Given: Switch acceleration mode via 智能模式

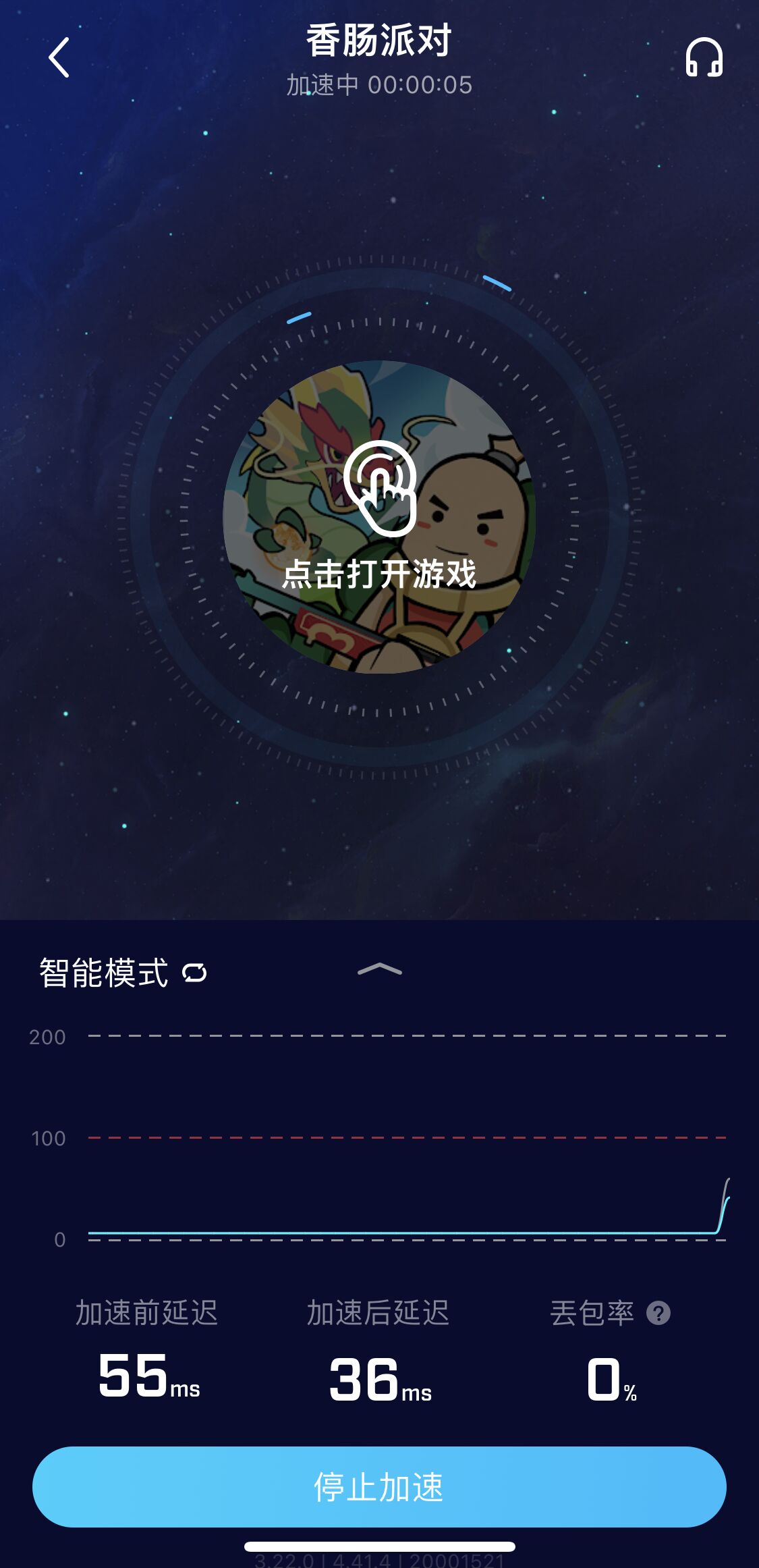Looking at the screenshot, I should click(x=123, y=973).
